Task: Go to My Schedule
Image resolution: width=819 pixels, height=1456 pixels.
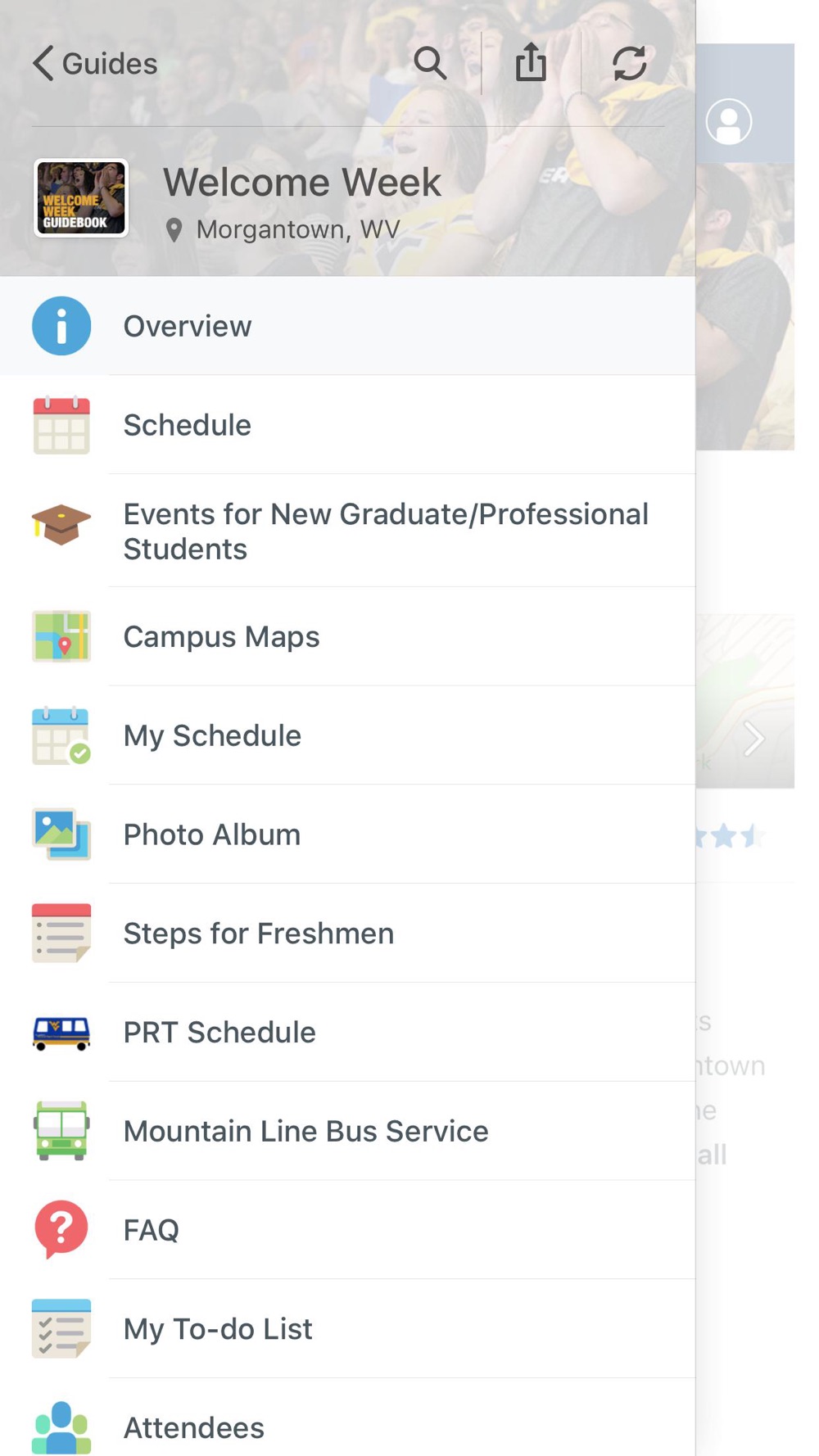Action: click(347, 735)
